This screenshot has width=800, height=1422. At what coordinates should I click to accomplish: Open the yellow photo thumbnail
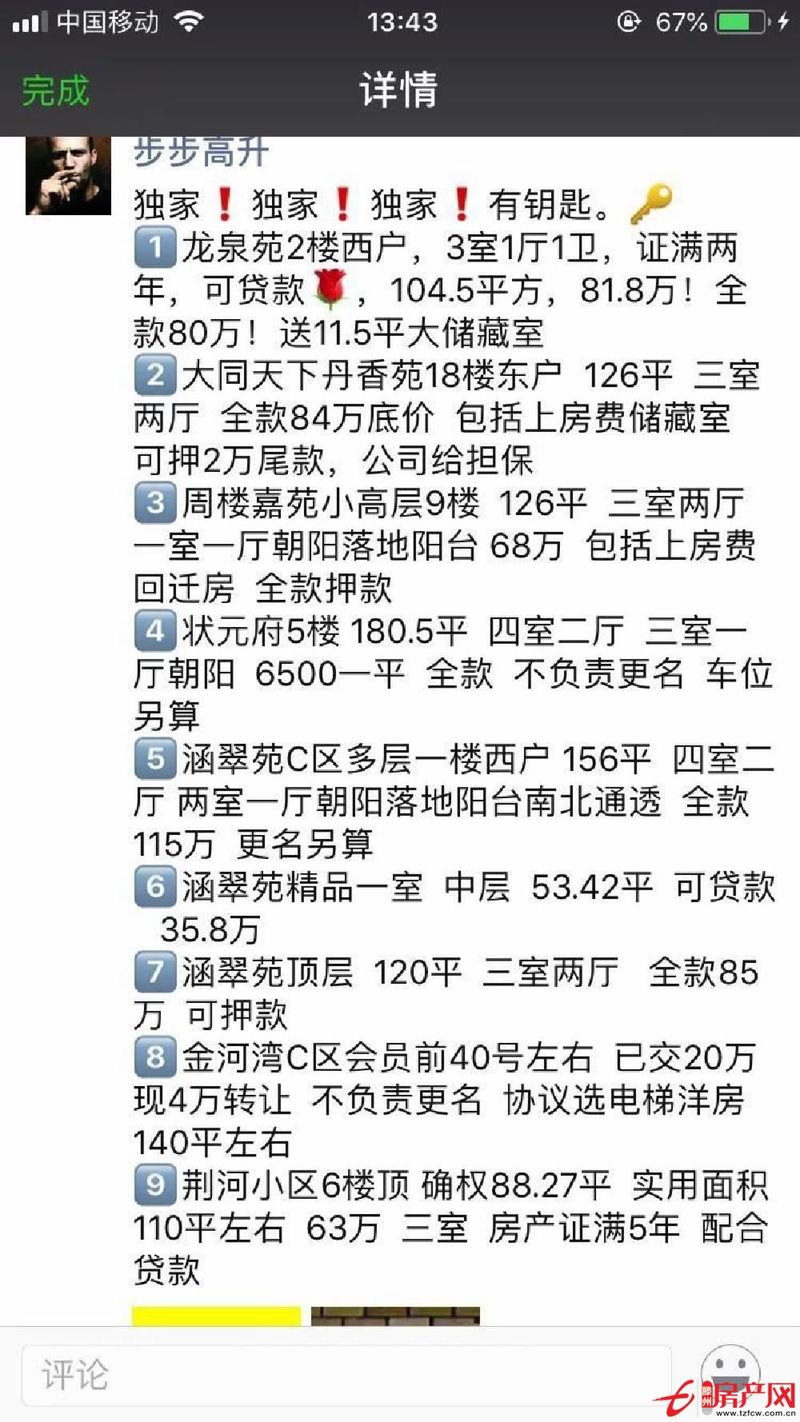tap(217, 1314)
